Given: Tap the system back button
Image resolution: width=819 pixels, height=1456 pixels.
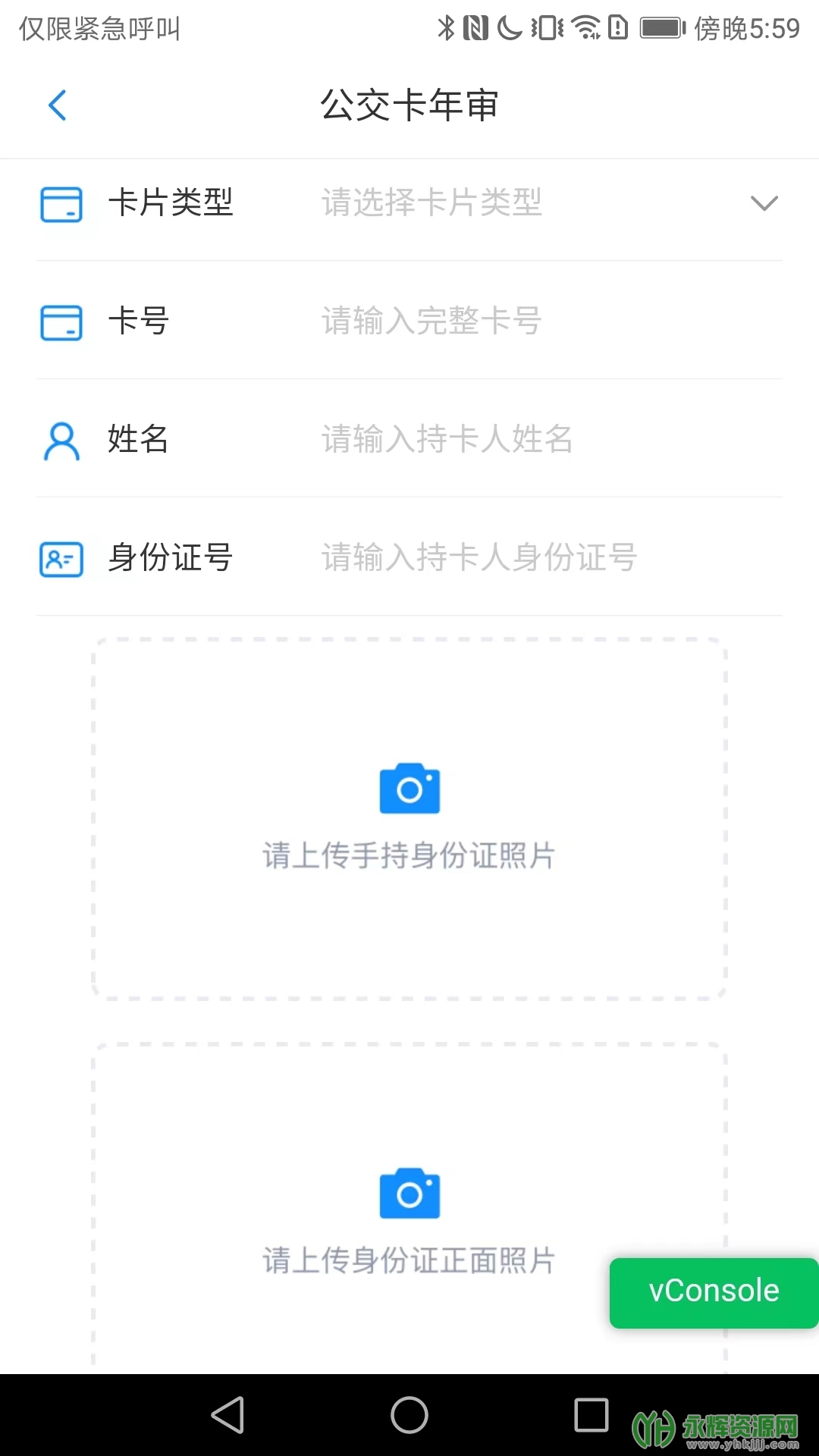Looking at the screenshot, I should click(227, 1415).
